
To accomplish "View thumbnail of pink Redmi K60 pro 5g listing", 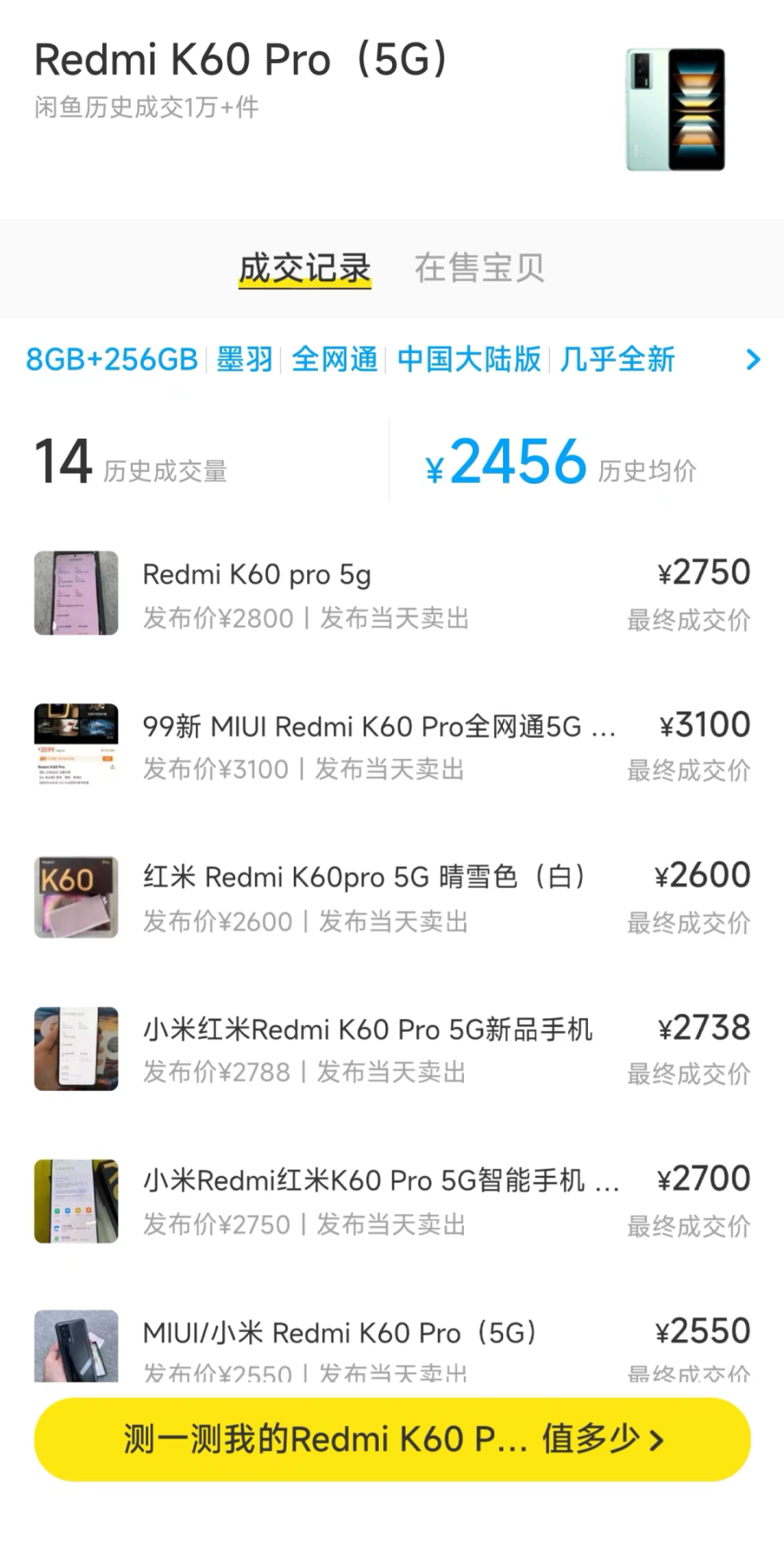I will tap(76, 593).
